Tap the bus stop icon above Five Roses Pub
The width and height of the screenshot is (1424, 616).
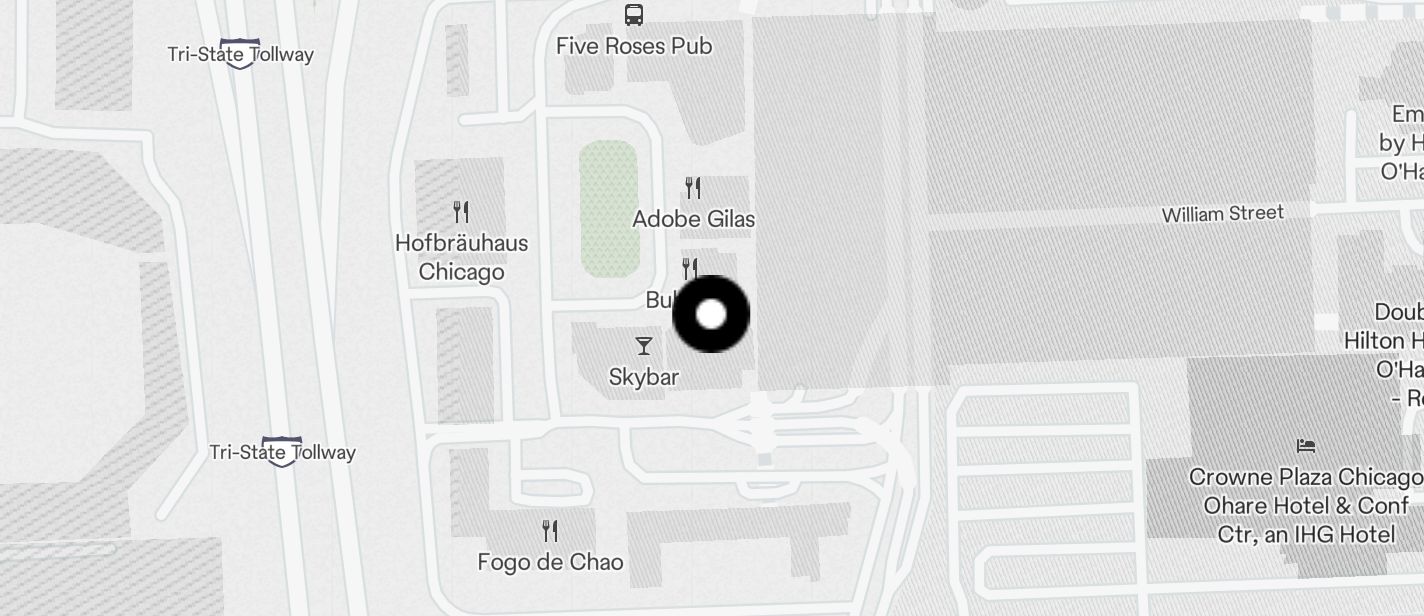point(634,15)
